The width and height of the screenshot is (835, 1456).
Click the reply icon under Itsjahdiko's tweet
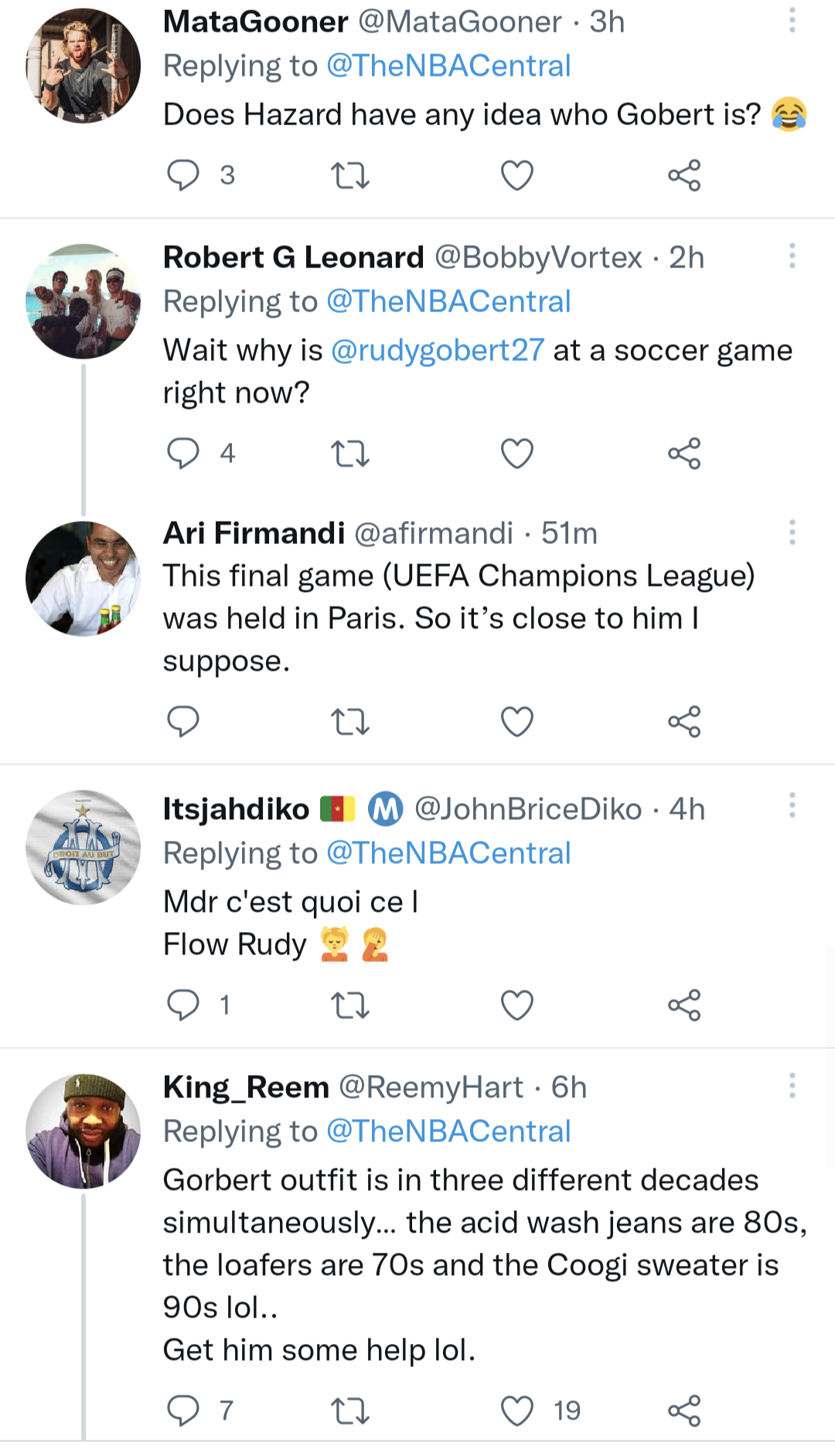coord(184,1005)
